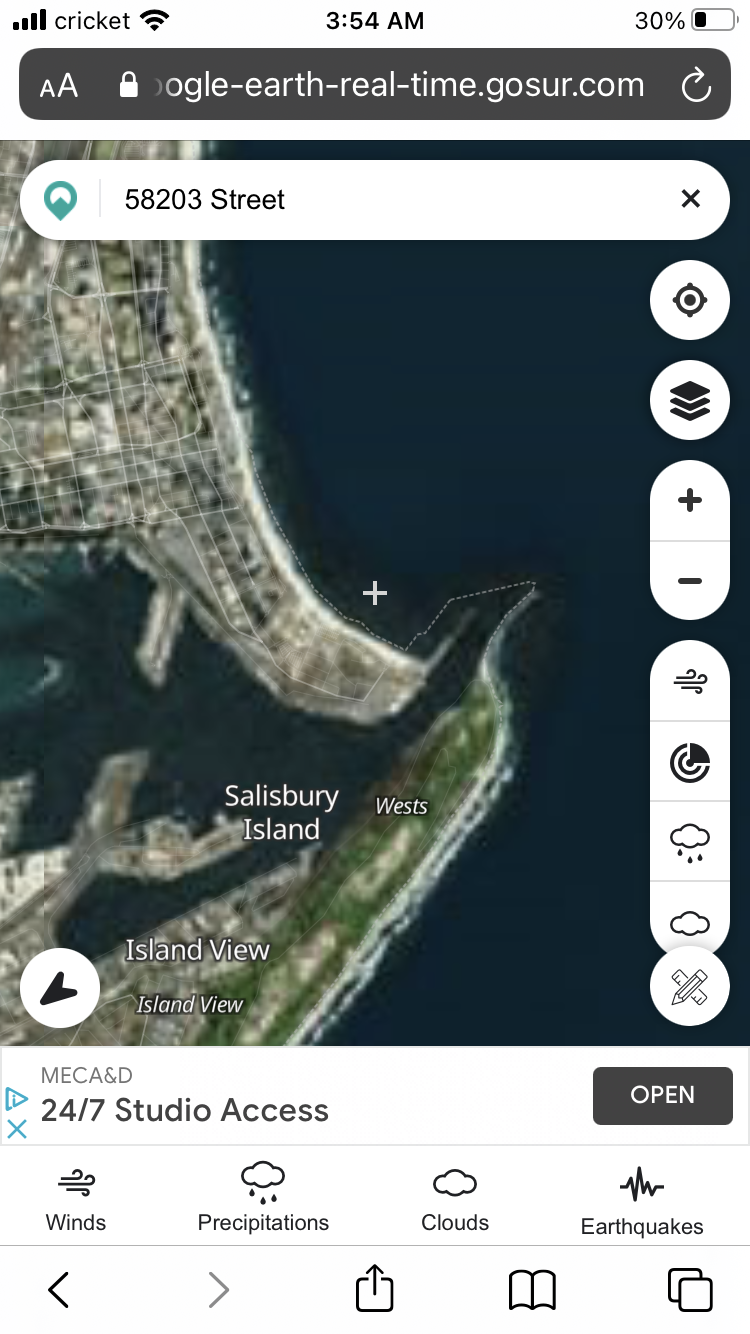
Task: Open the Winds link
Action: point(76,1201)
